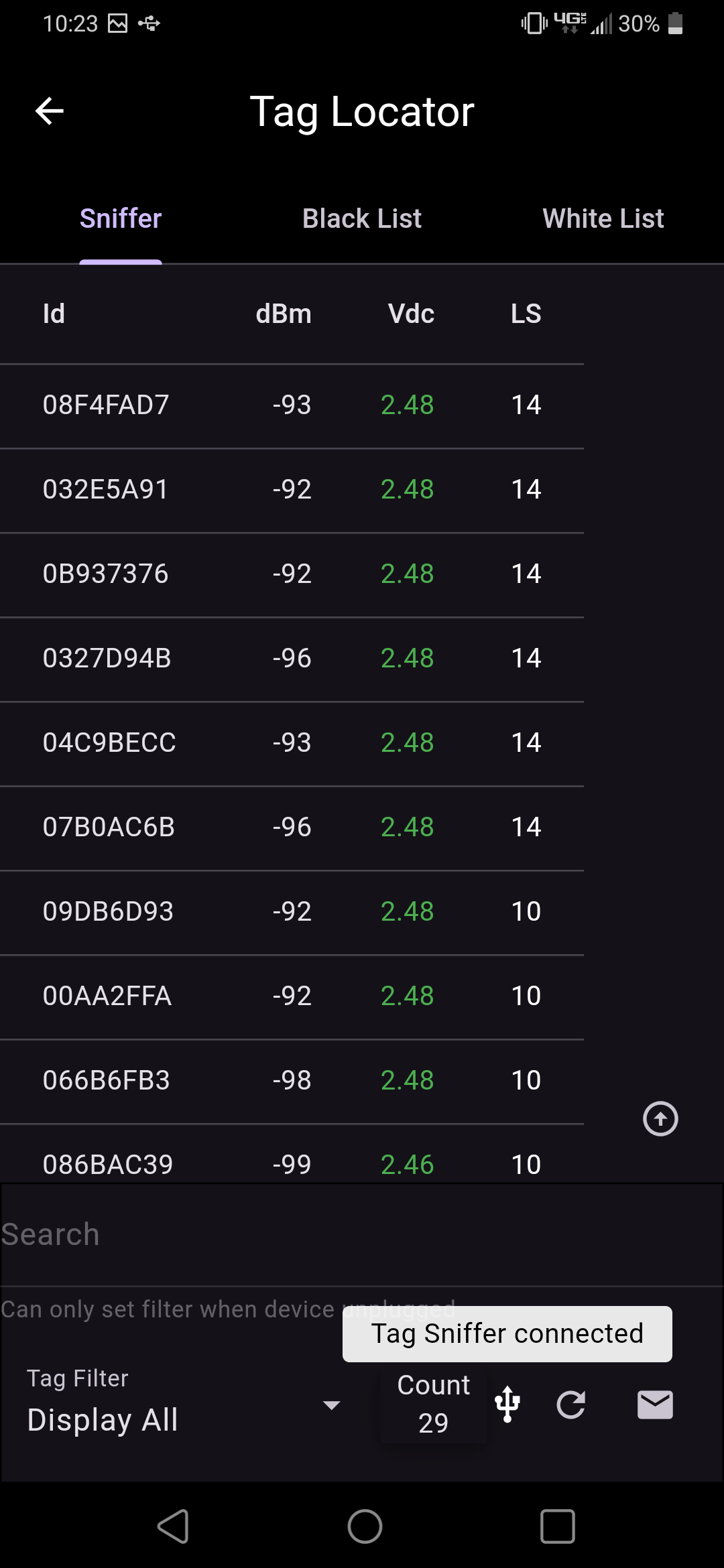Image resolution: width=724 pixels, height=1568 pixels.
Task: Focus the Search field
Action: [x=362, y=1234]
